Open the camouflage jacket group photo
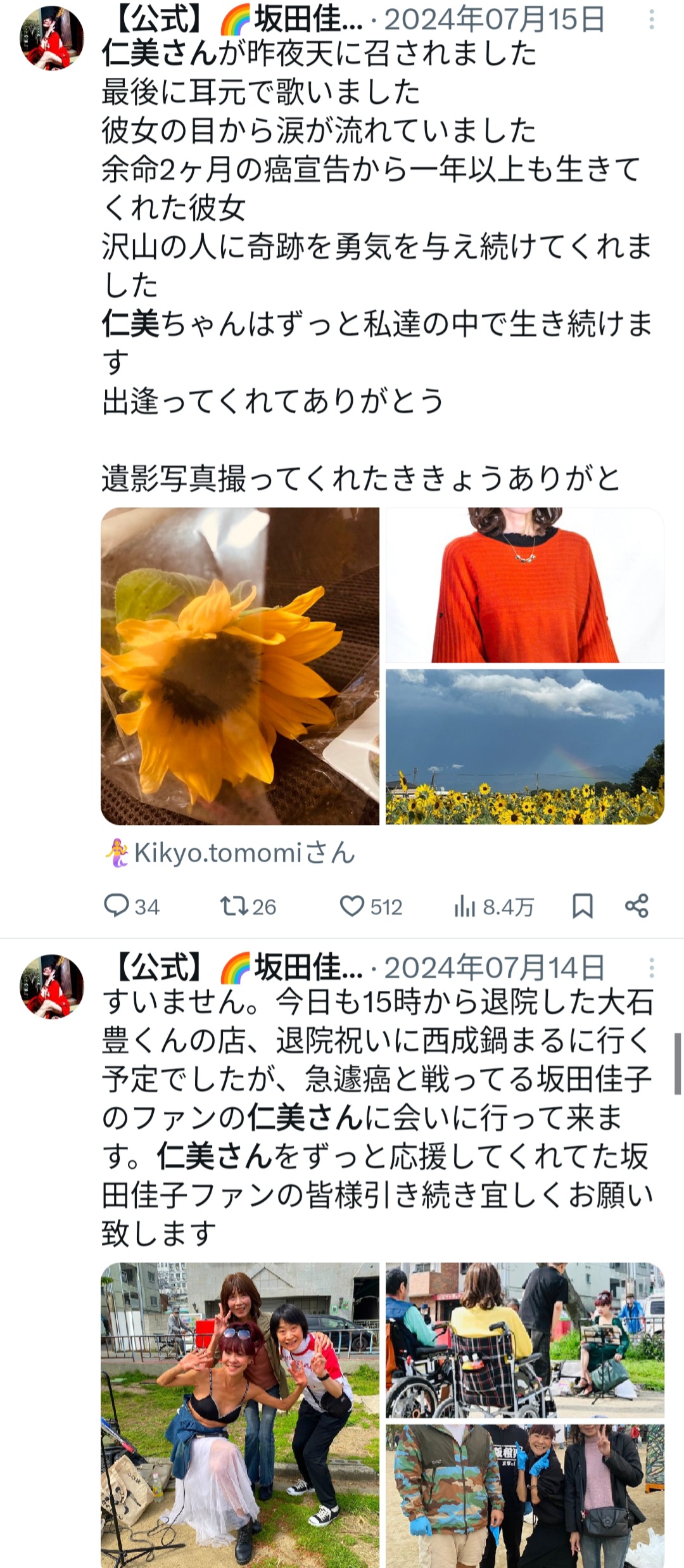 point(525,1496)
